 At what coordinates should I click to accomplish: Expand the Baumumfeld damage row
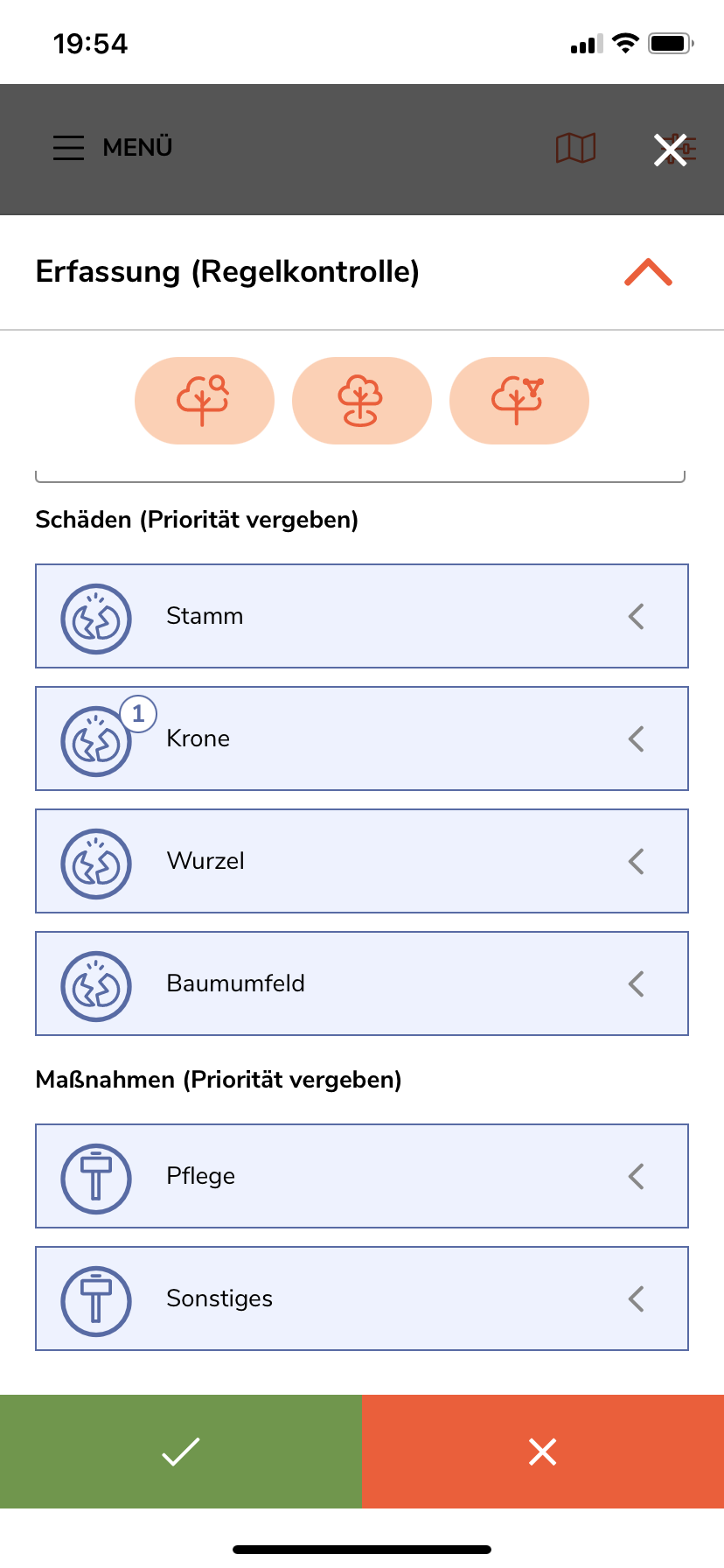pos(361,983)
